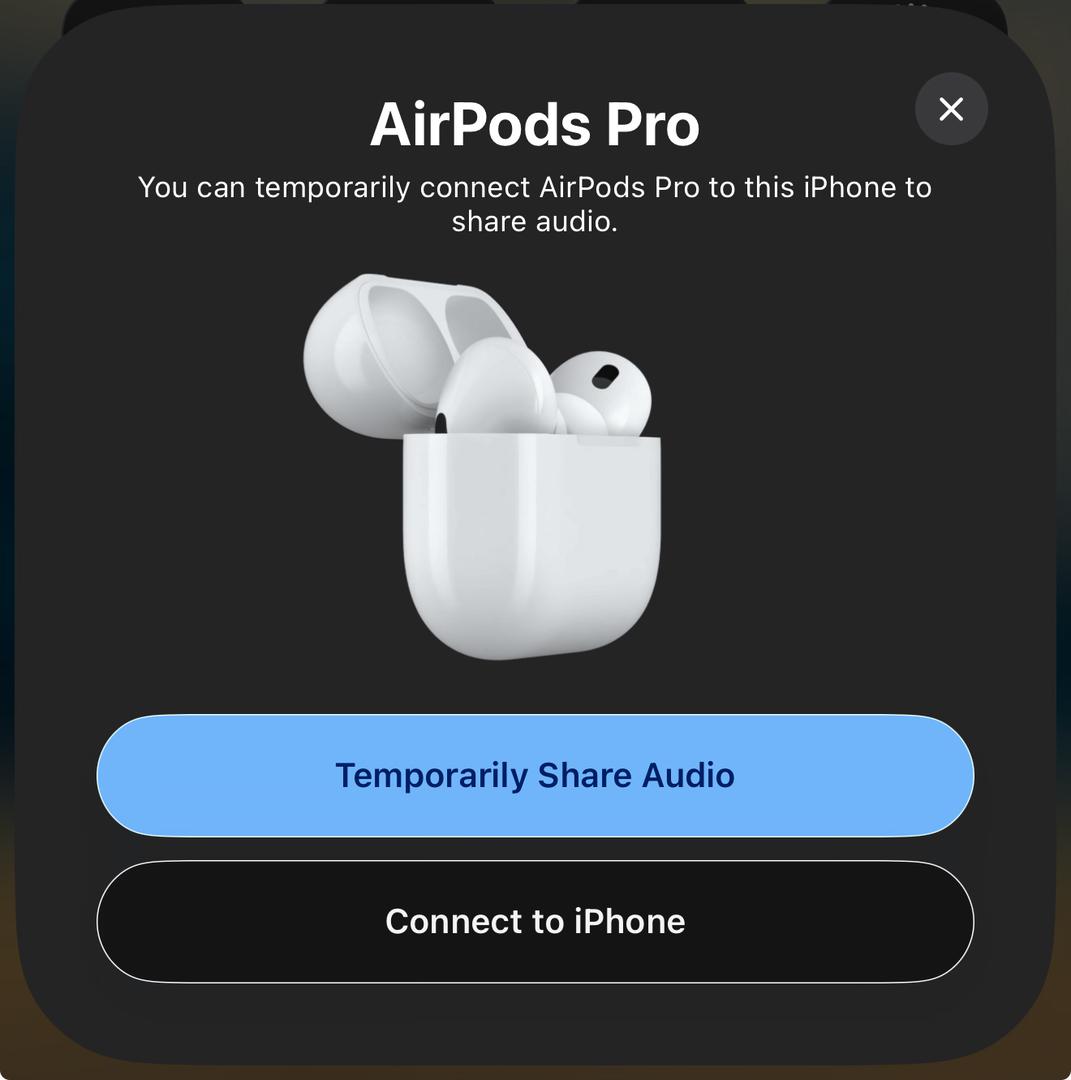
Task: Select Connect to iPhone
Action: point(535,921)
